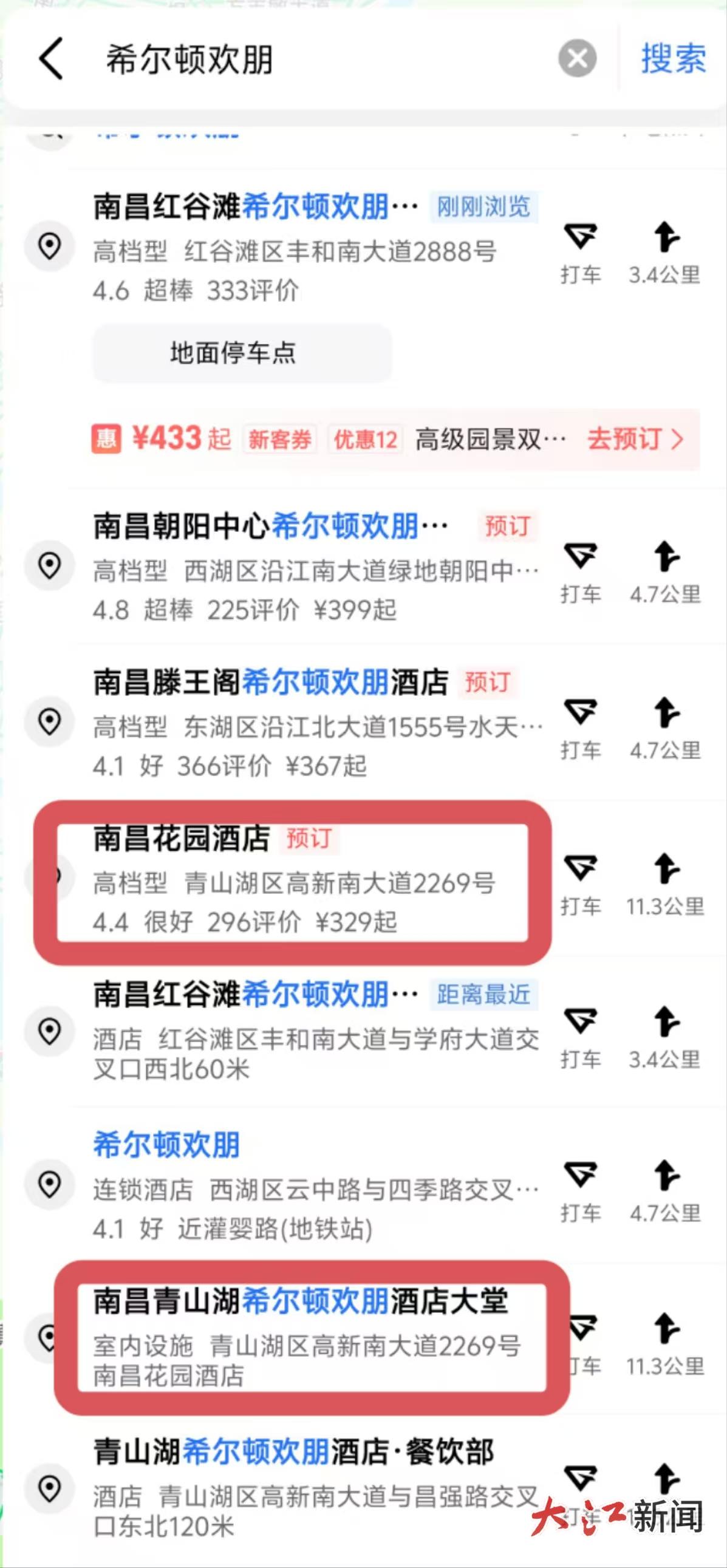
Task: Tap 去预订 on the ¥433 offer
Action: (635, 439)
